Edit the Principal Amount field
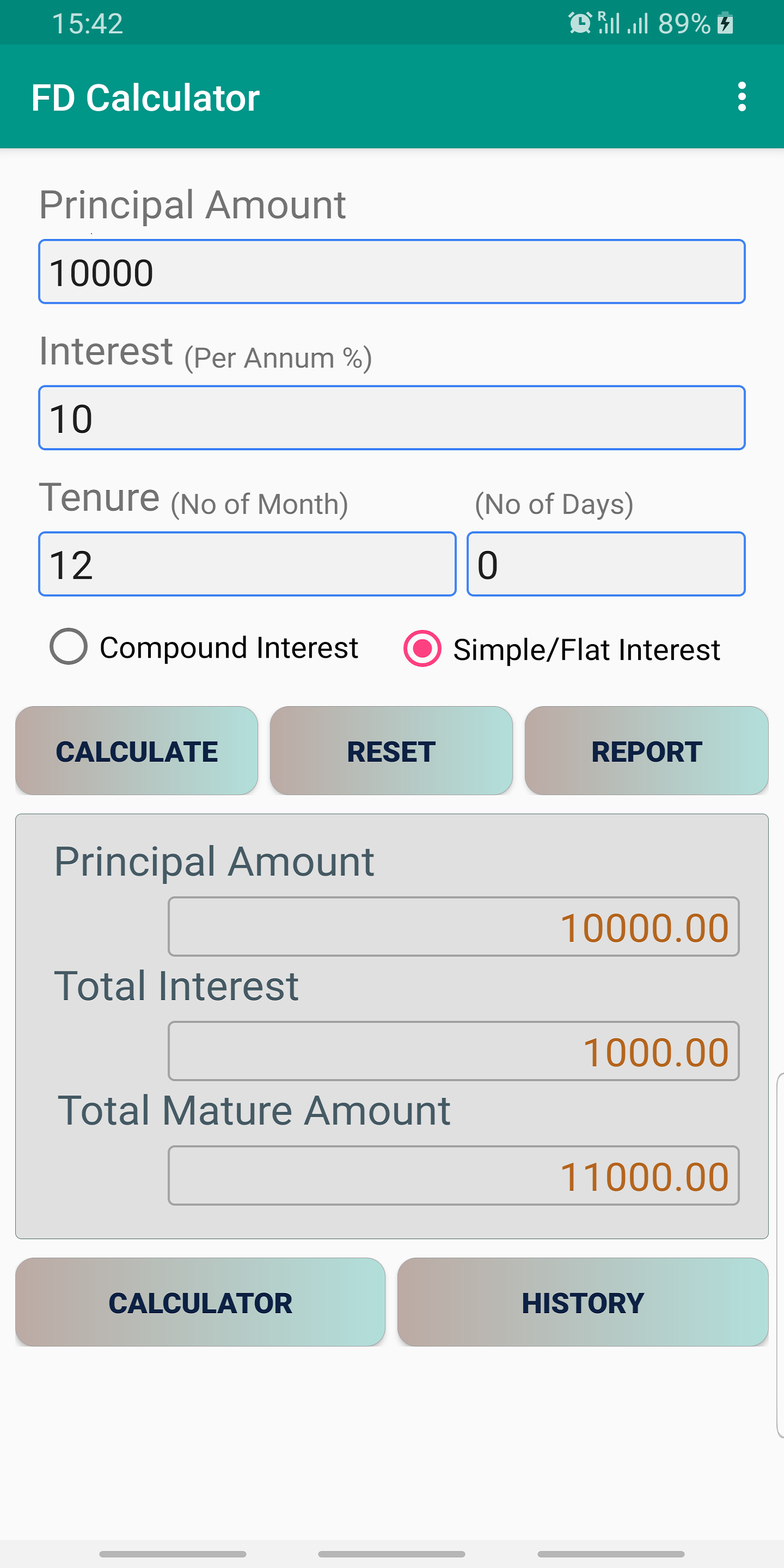The image size is (784, 1568). [x=392, y=272]
